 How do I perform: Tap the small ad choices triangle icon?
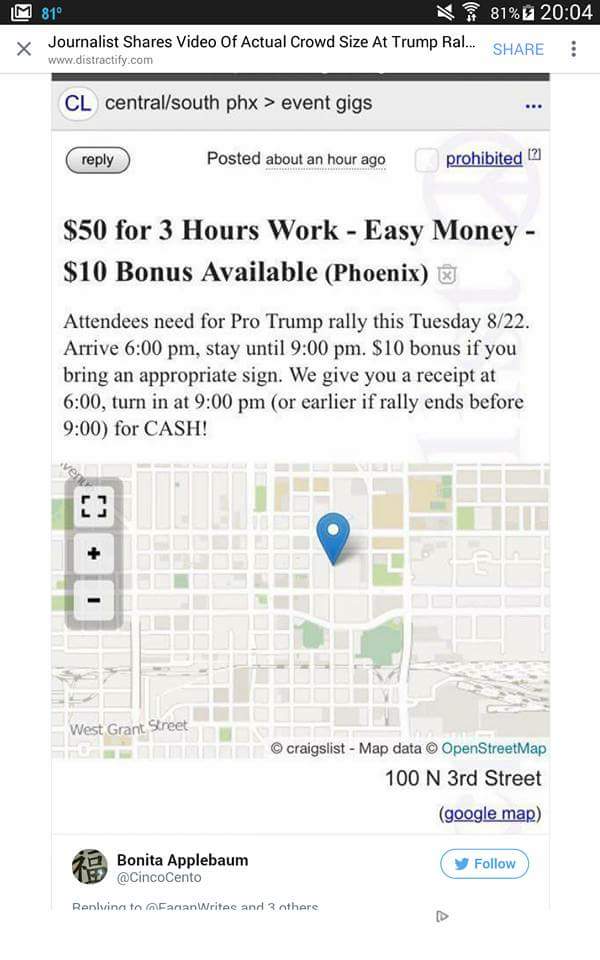pos(442,916)
